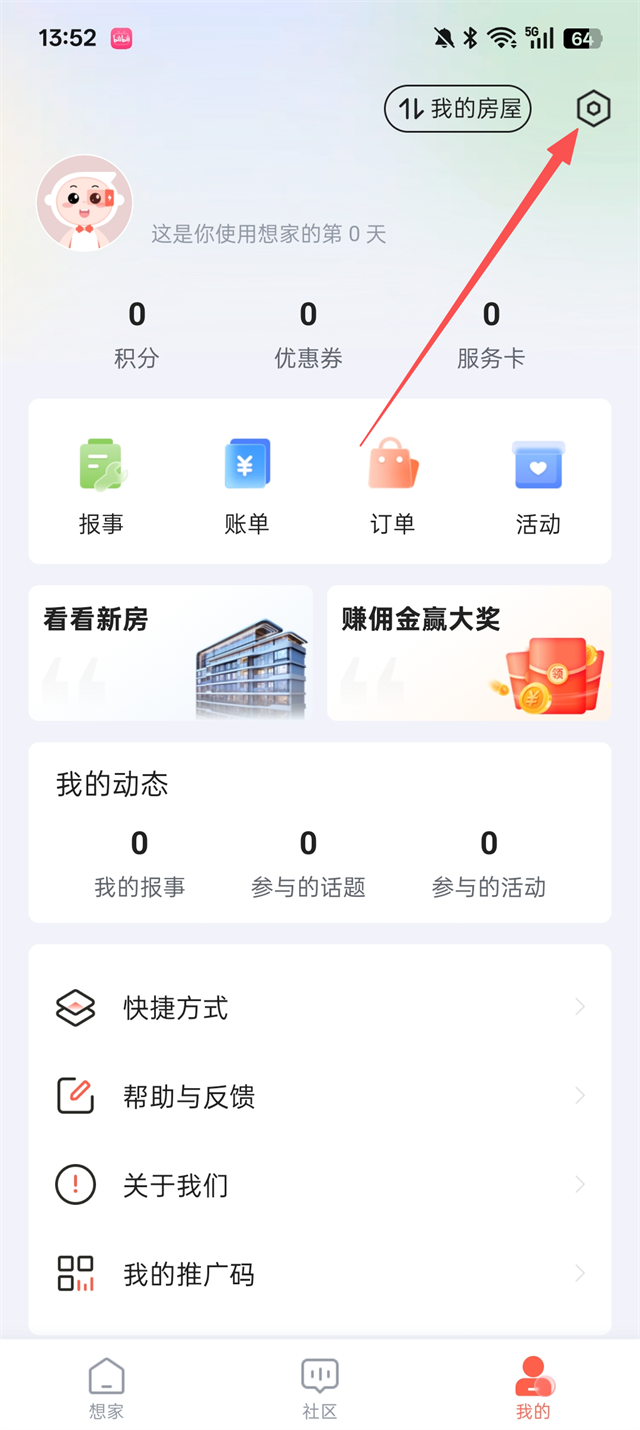Open 快捷方式 row
Image resolution: width=640 pixels, height=1430 pixels.
[319, 1008]
